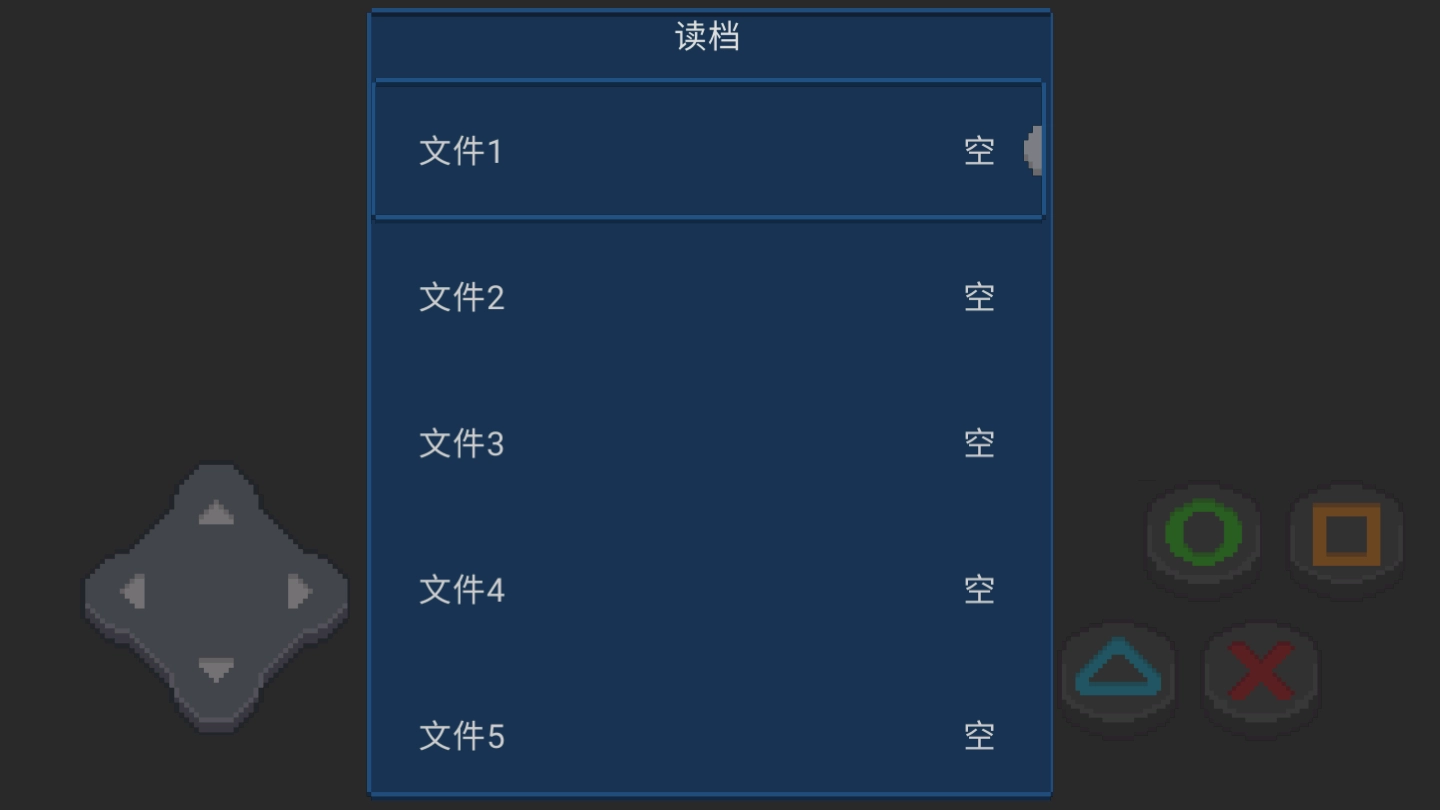Tap the red cross button
Image resolution: width=1440 pixels, height=810 pixels.
[1260, 673]
